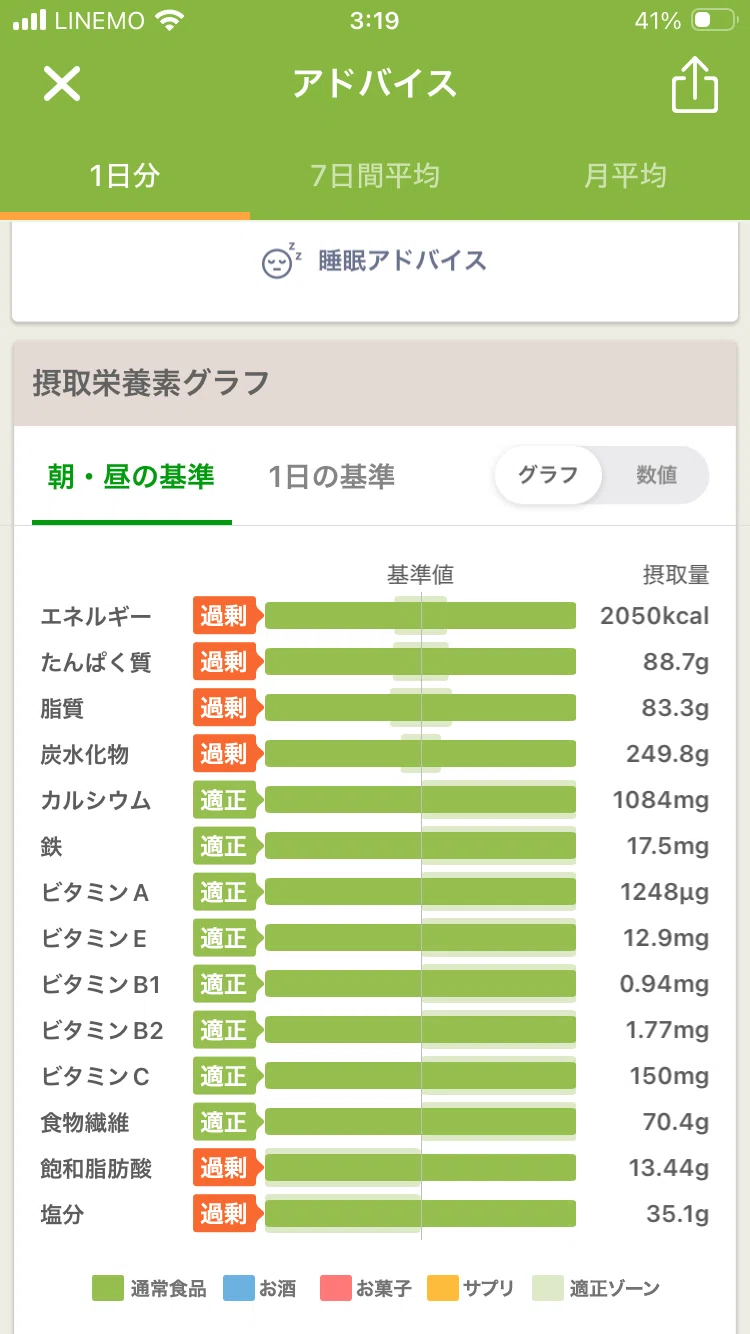The width and height of the screenshot is (750, 1334).
Task: Switch to the 月平均 tab
Action: (x=625, y=177)
